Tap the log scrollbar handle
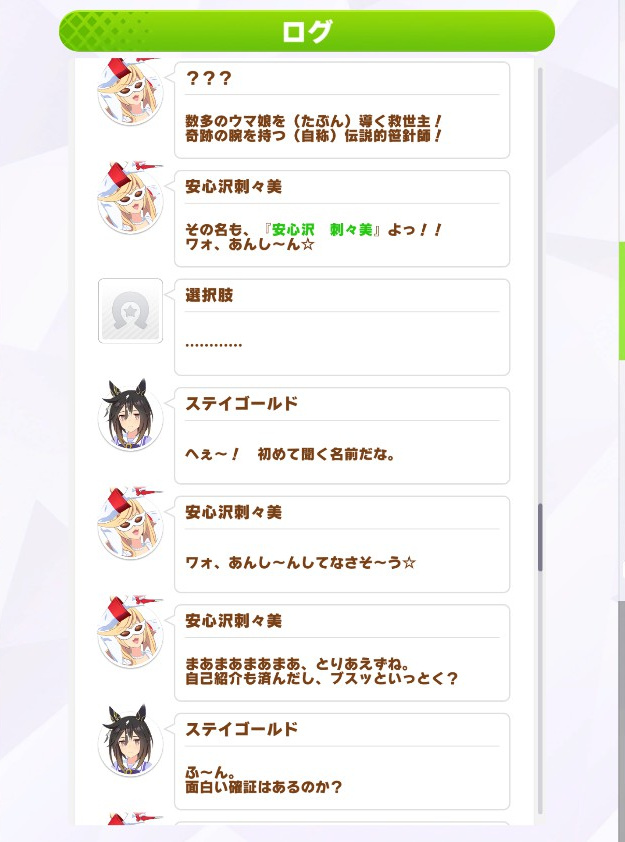Viewport: 625px width, 842px height. tap(540, 537)
